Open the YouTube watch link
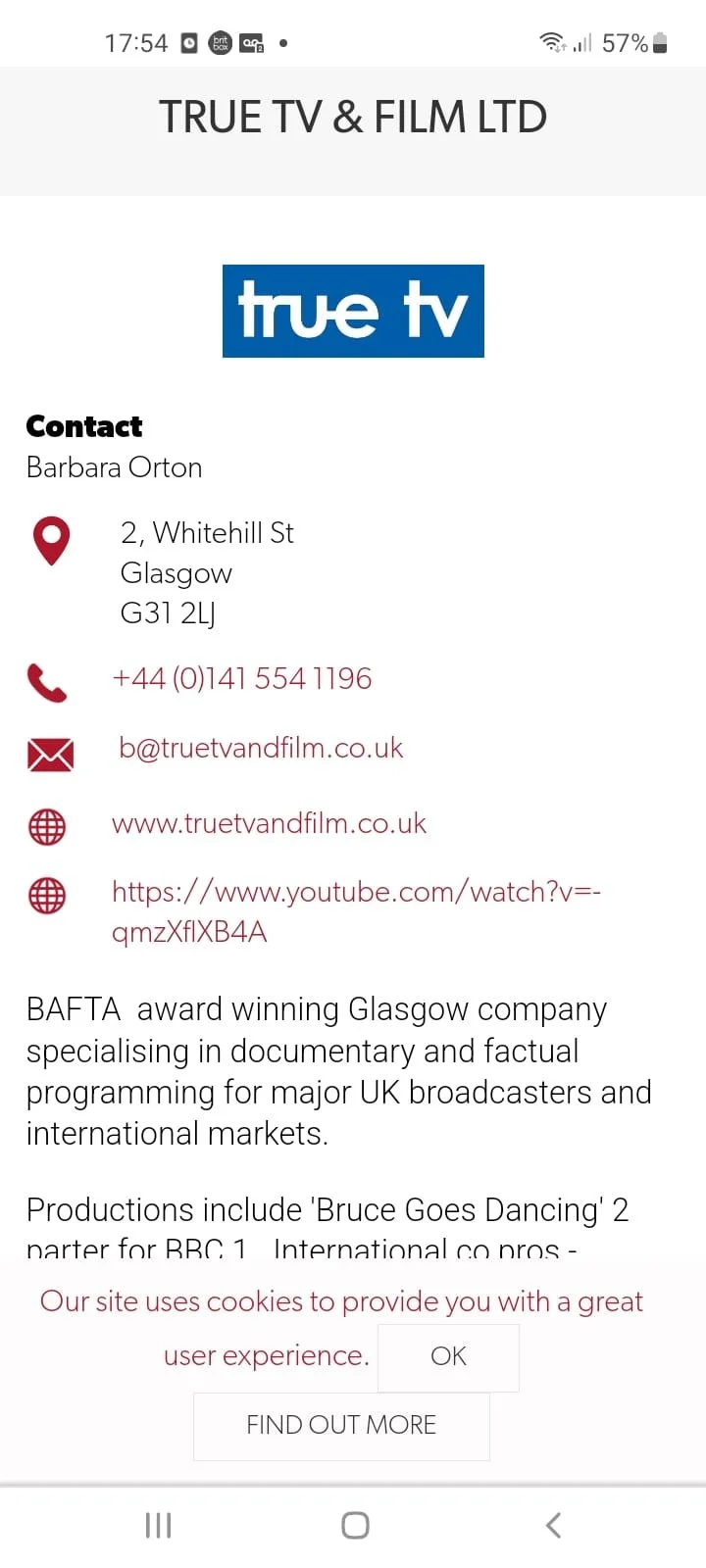706x1568 pixels. pyautogui.click(x=356, y=911)
